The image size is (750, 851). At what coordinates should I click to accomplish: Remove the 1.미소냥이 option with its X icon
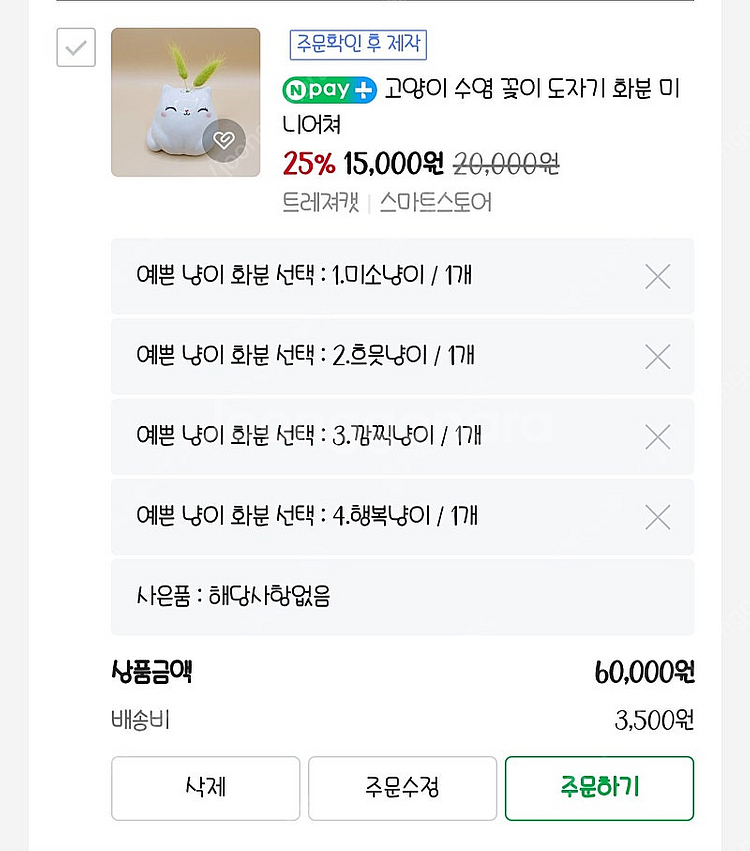pos(657,277)
